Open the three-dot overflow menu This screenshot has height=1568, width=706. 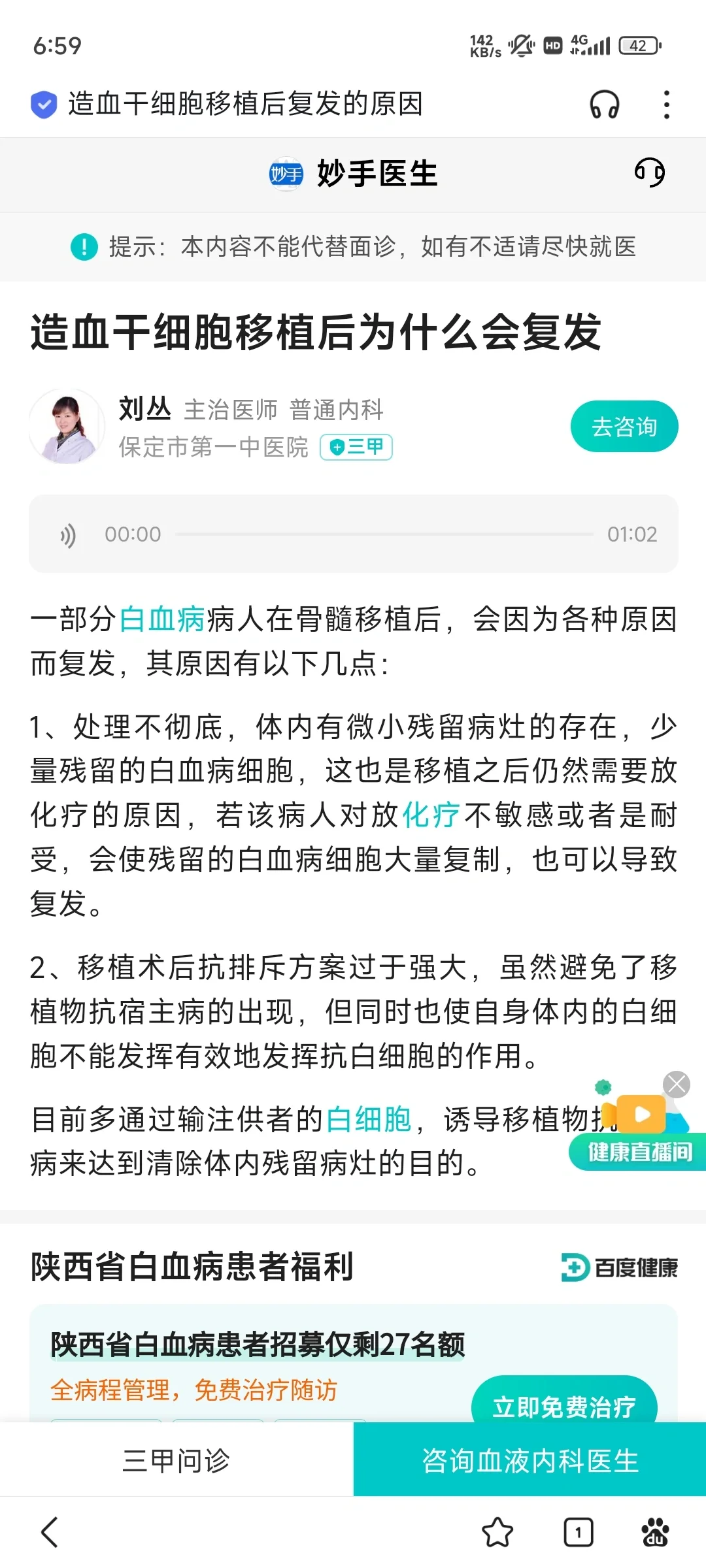666,105
